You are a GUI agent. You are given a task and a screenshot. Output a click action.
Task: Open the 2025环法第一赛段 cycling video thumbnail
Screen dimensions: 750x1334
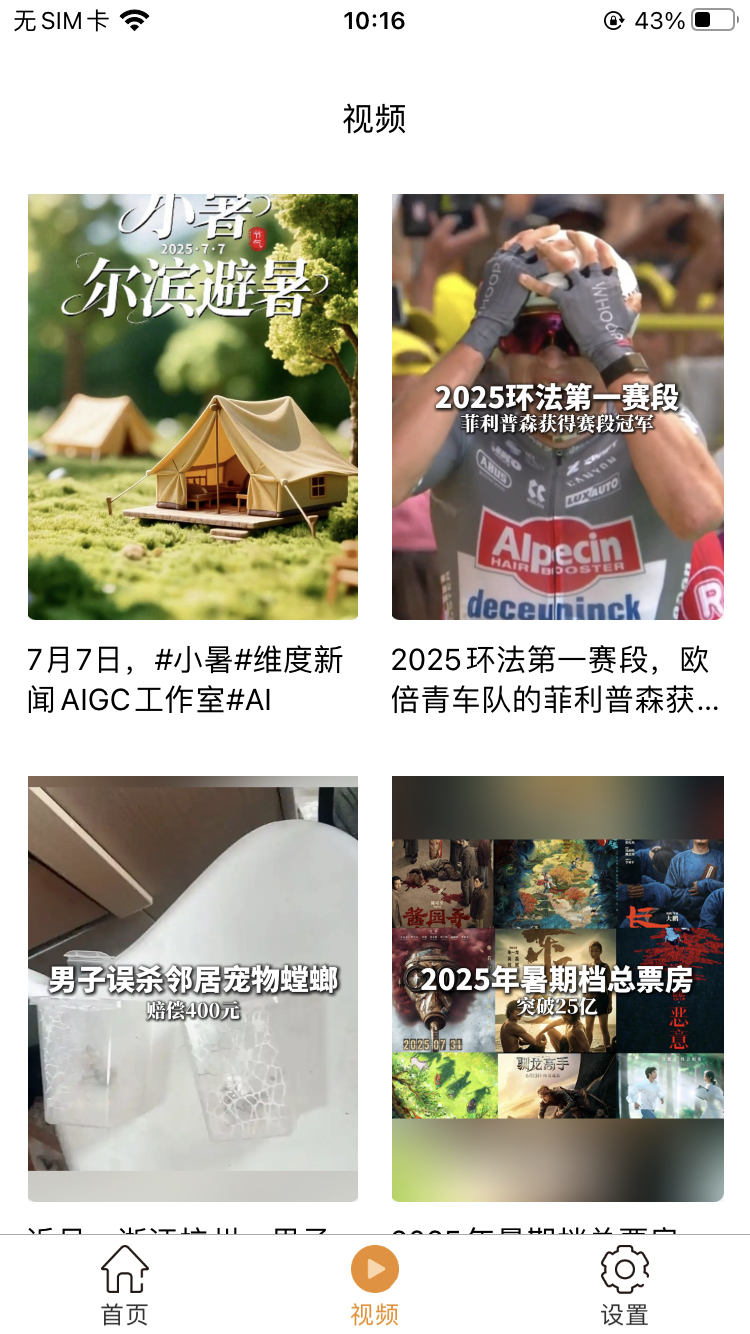[x=557, y=405]
